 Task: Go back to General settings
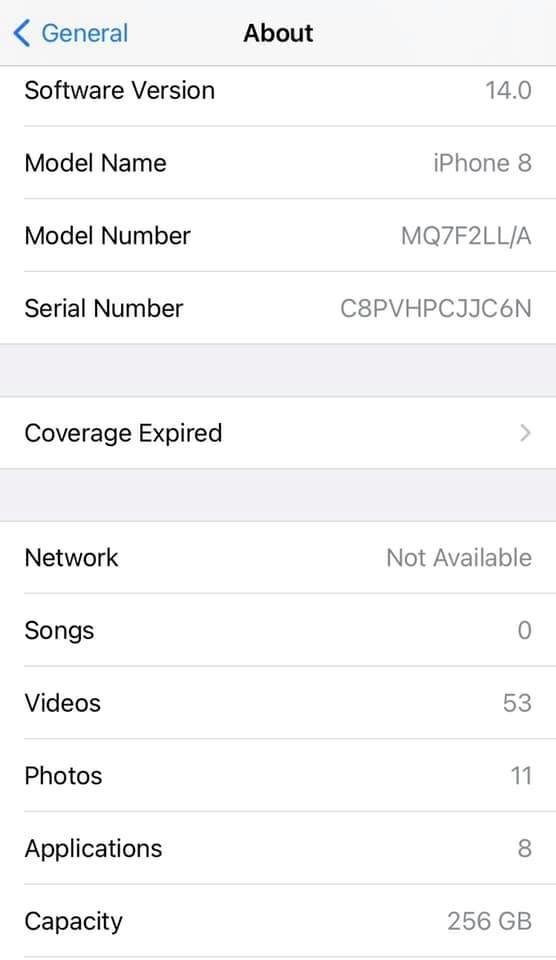(x=70, y=33)
